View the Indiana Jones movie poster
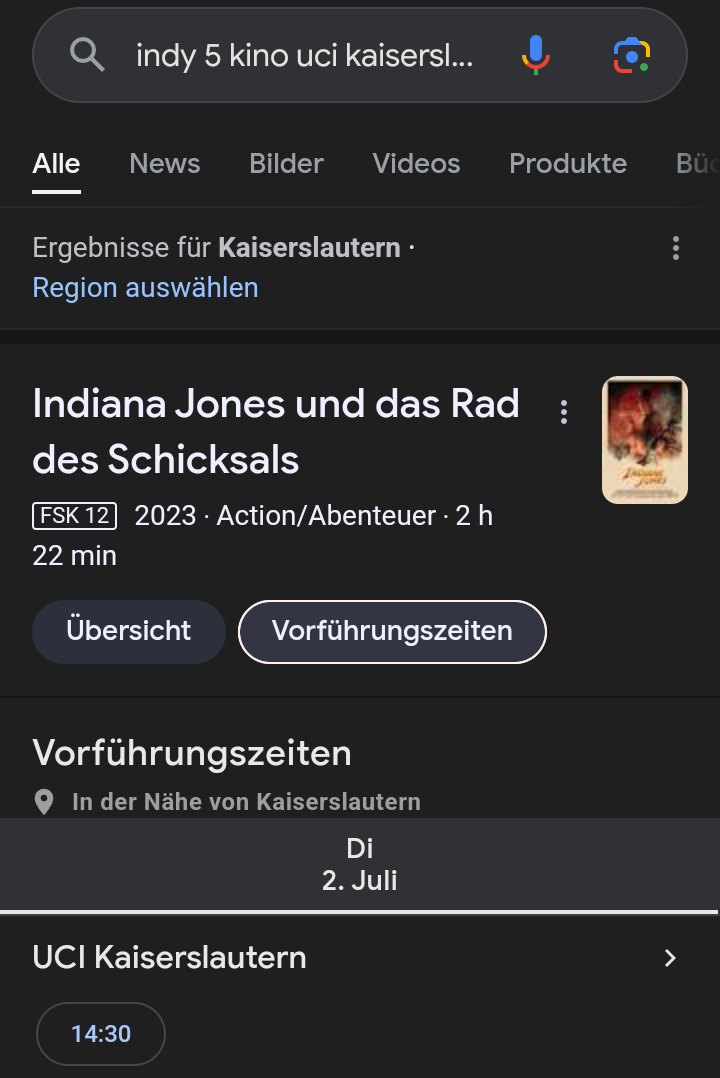The height and width of the screenshot is (1078, 720). tap(645, 440)
